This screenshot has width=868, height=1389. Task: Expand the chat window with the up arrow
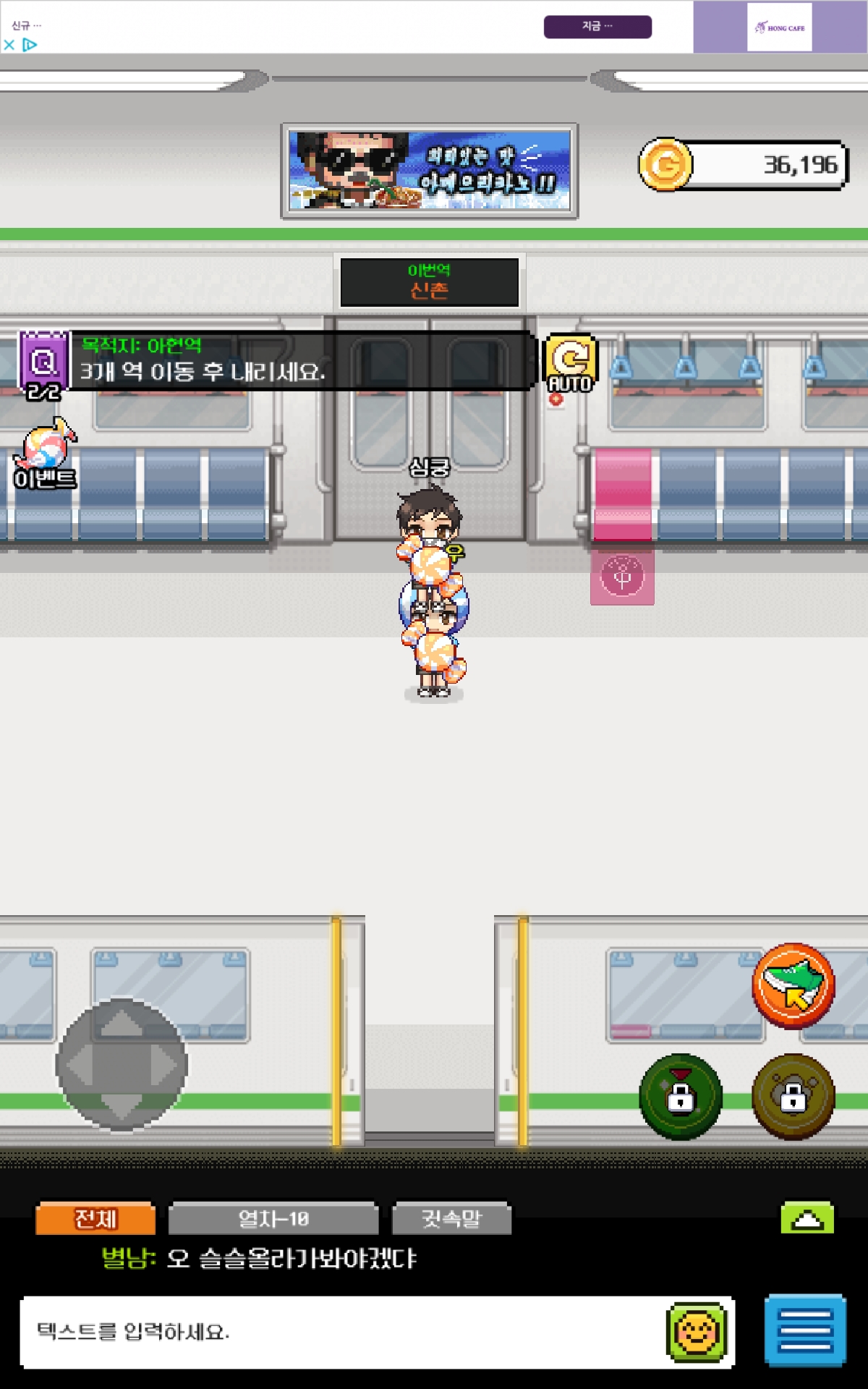[x=807, y=1219]
